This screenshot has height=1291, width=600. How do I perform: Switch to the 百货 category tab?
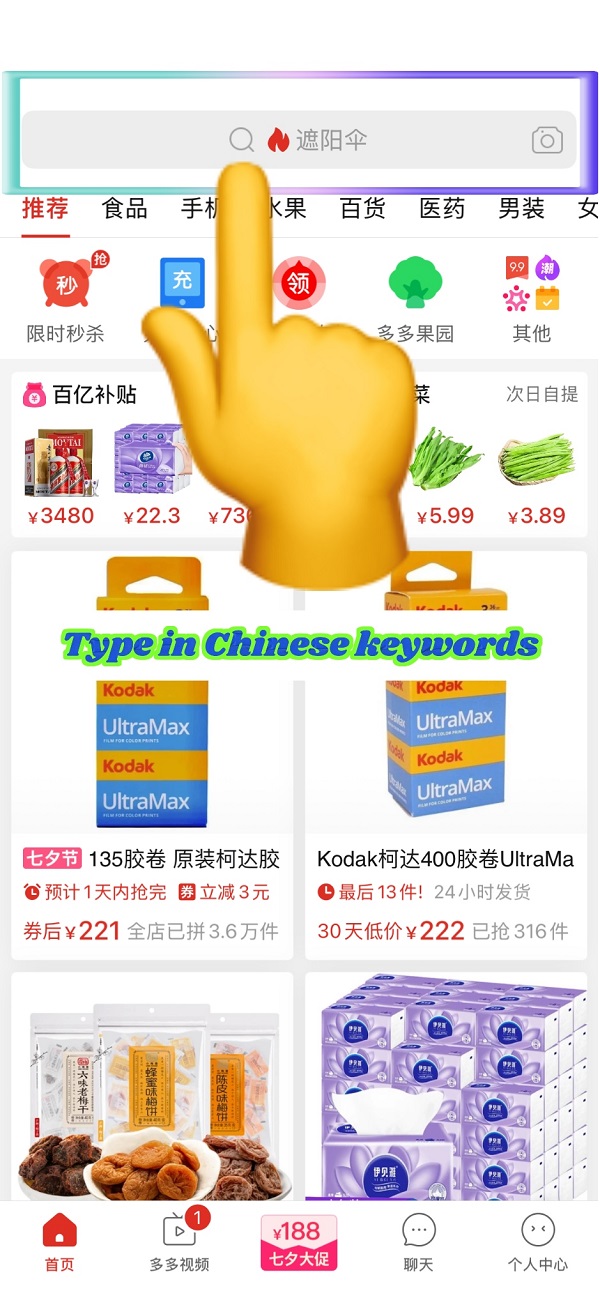pyautogui.click(x=362, y=208)
